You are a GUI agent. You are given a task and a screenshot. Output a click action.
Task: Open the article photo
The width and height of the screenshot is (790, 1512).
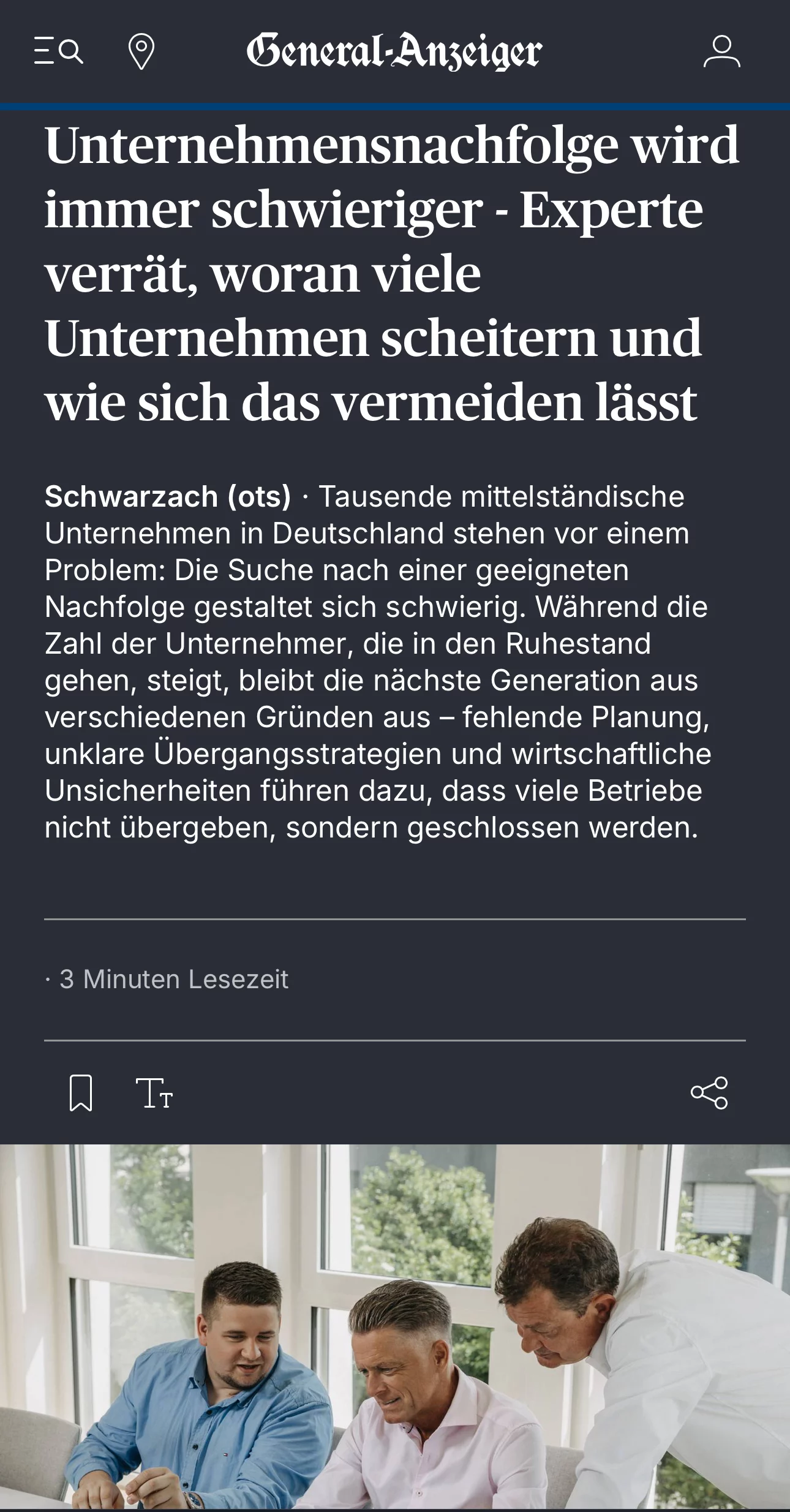coord(395,1326)
